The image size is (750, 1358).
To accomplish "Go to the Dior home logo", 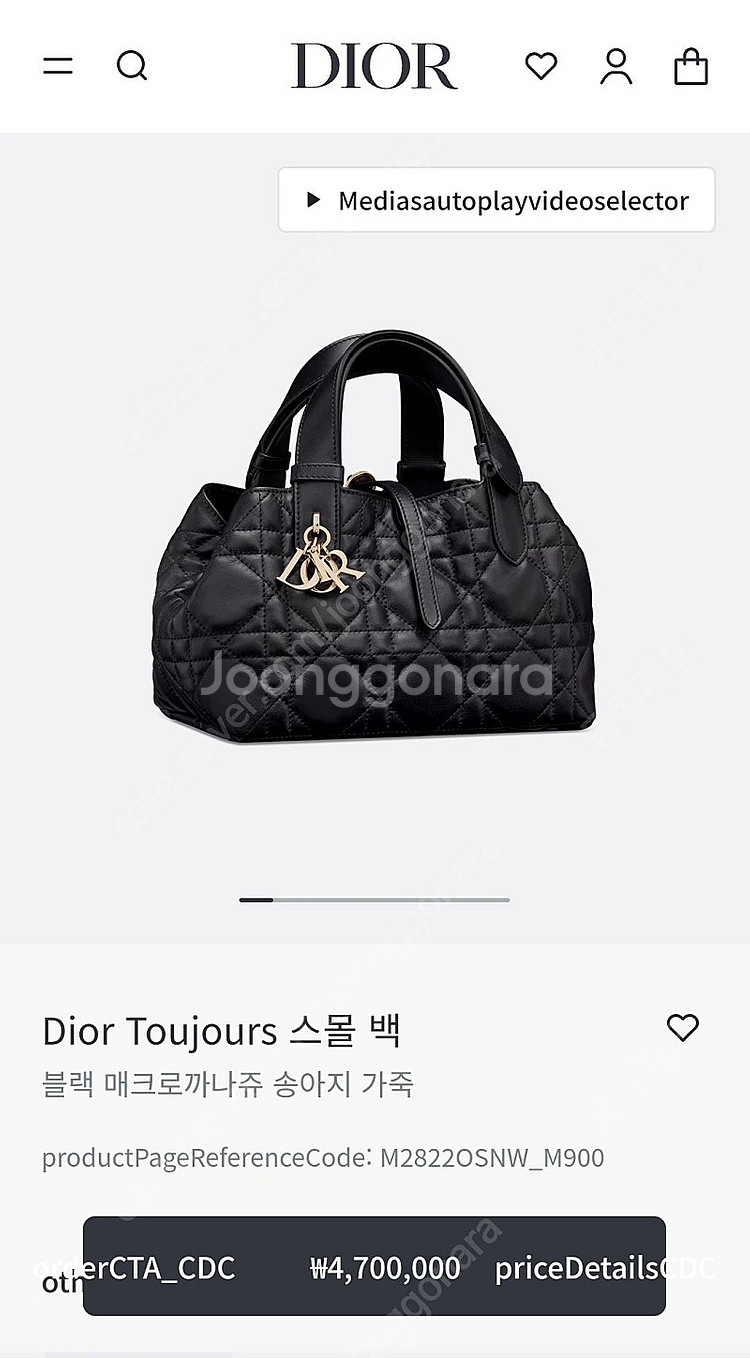I will point(374,66).
